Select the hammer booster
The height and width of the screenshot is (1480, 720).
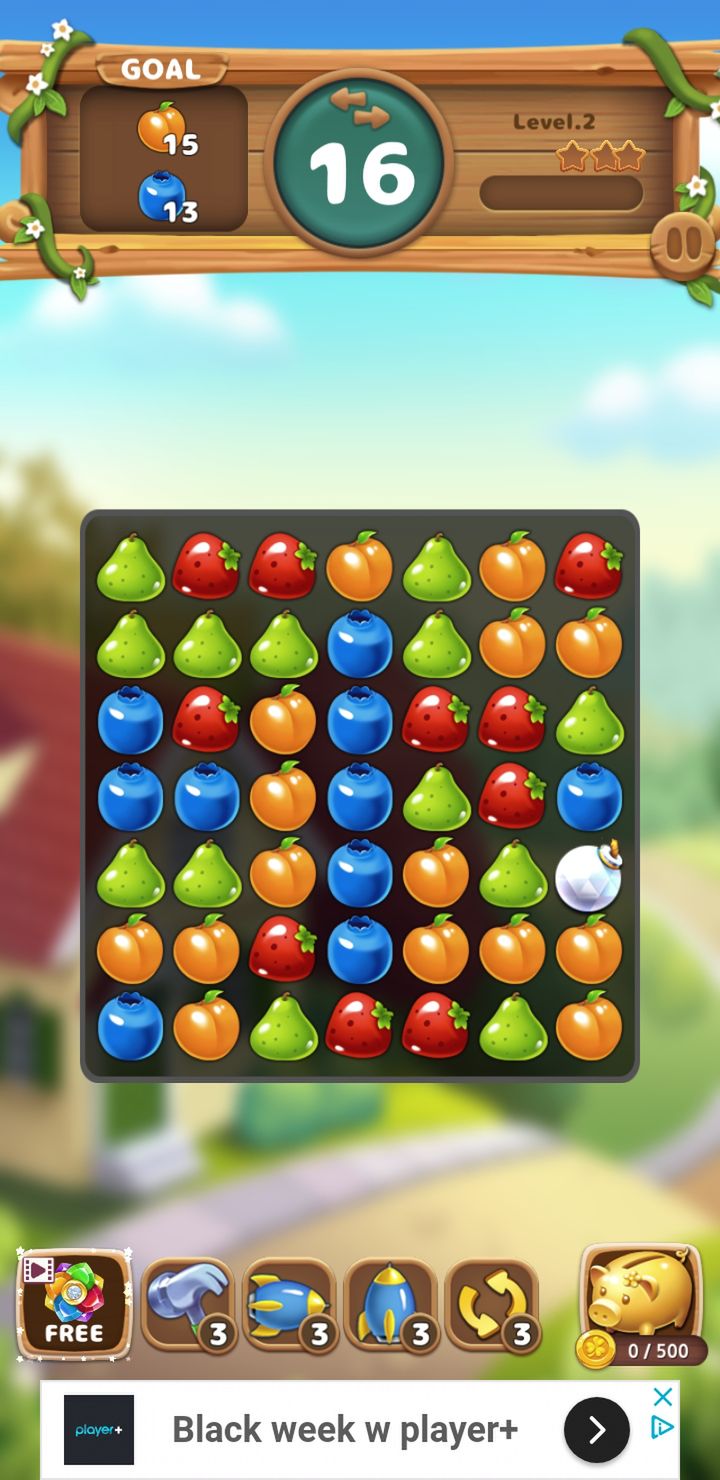pos(188,1305)
